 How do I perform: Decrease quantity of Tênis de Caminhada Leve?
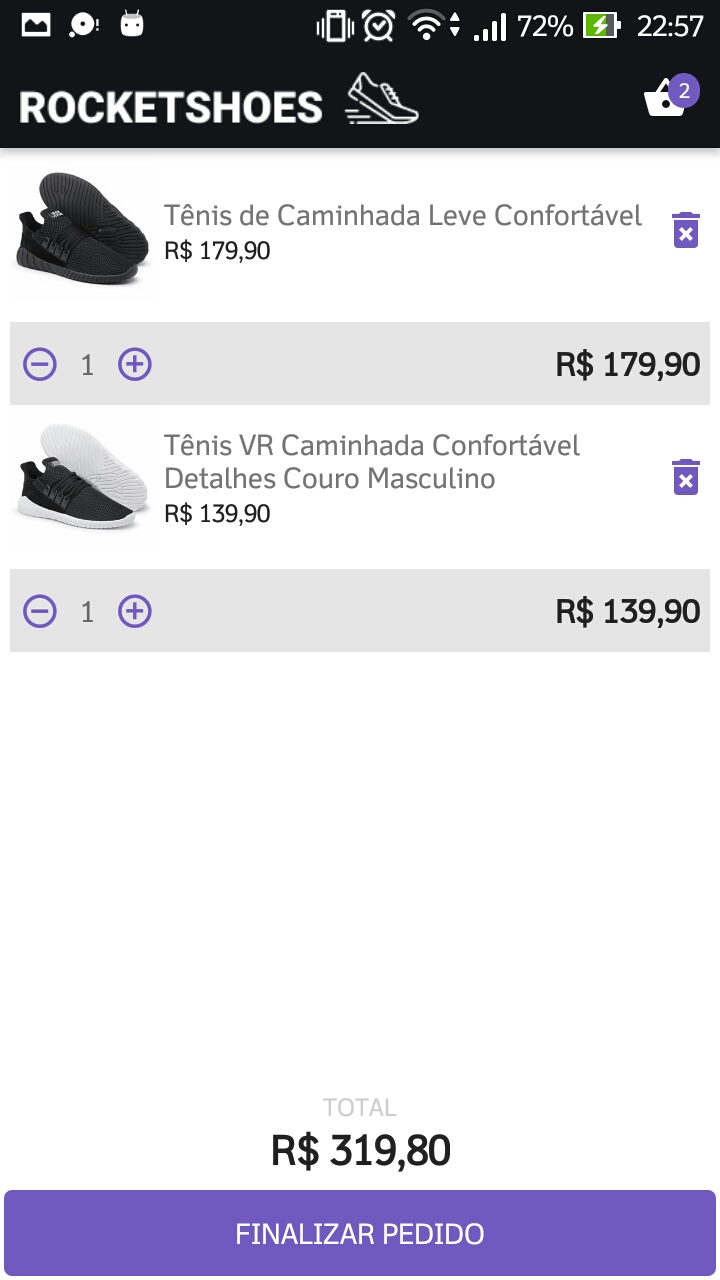(40, 364)
